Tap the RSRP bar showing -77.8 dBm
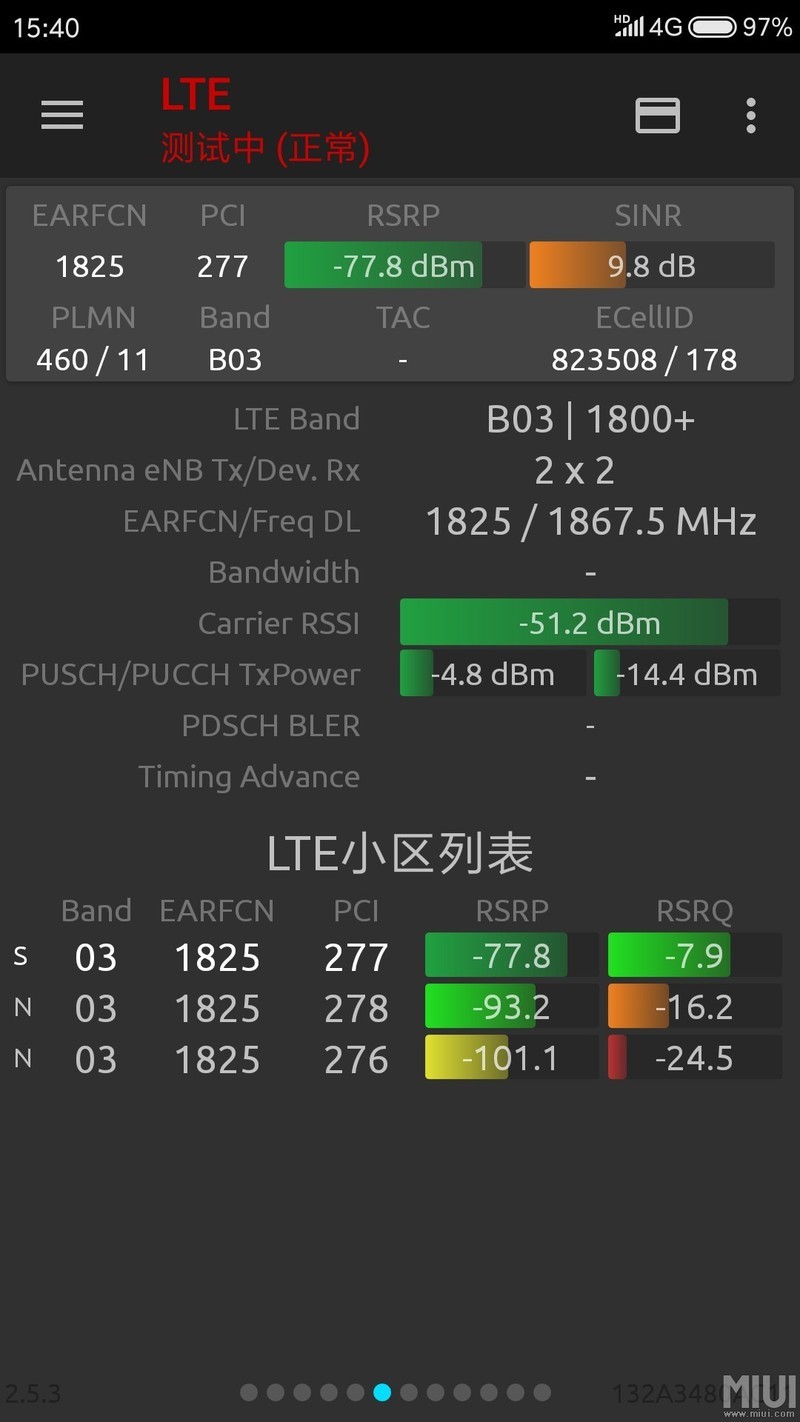 coord(383,266)
